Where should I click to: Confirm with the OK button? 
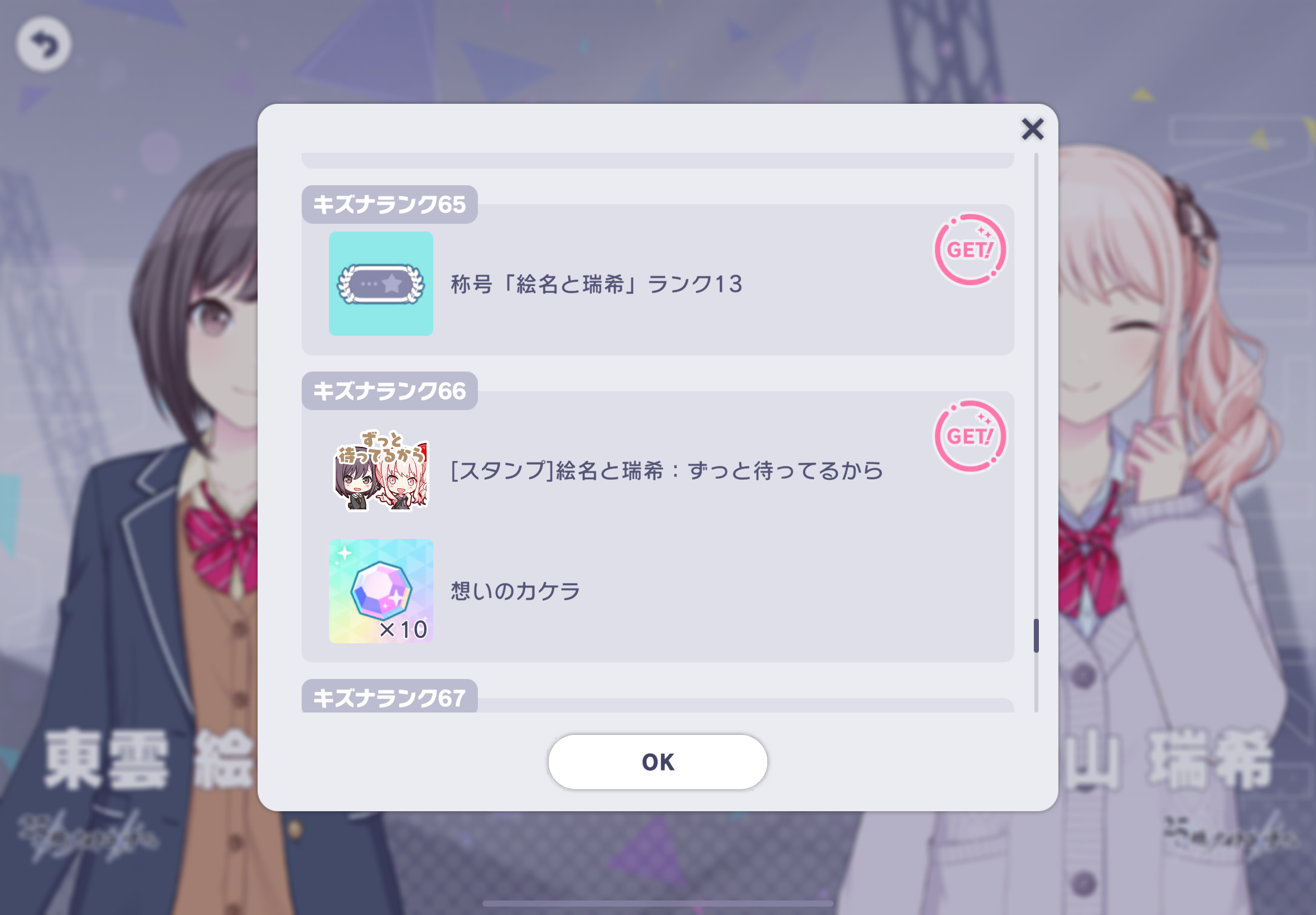point(657,762)
